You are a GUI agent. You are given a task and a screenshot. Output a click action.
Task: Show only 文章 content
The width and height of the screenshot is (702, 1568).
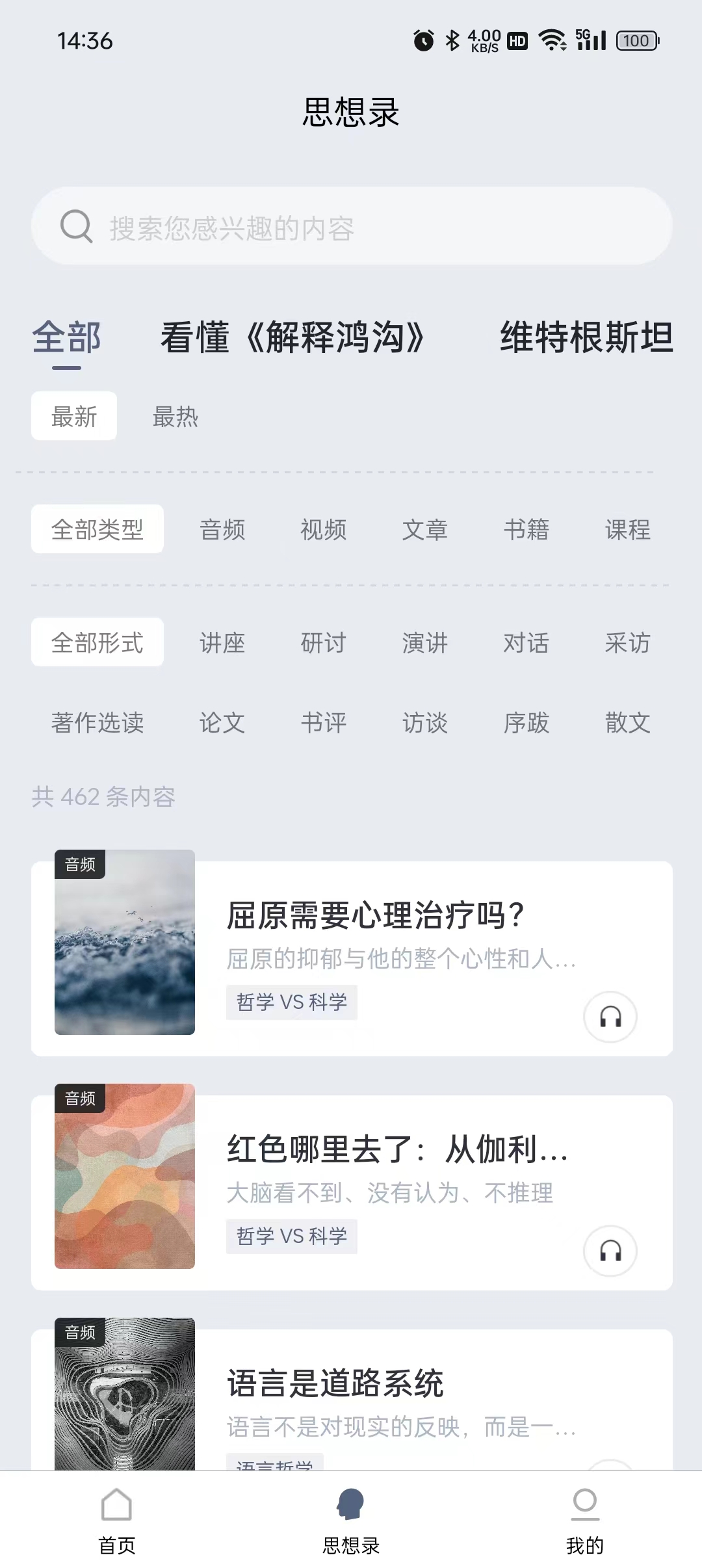click(424, 530)
